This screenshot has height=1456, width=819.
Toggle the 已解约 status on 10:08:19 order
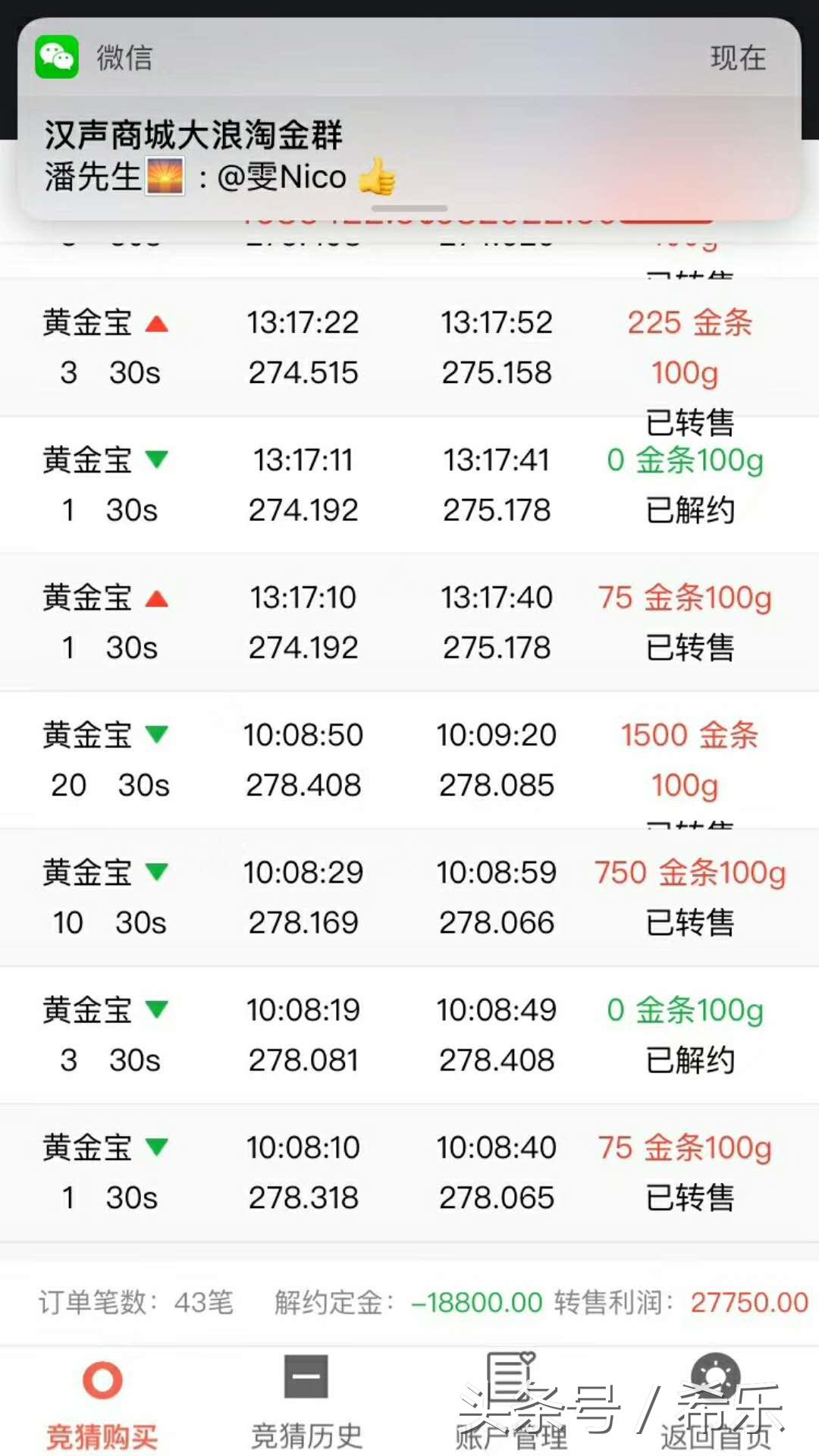[687, 1061]
